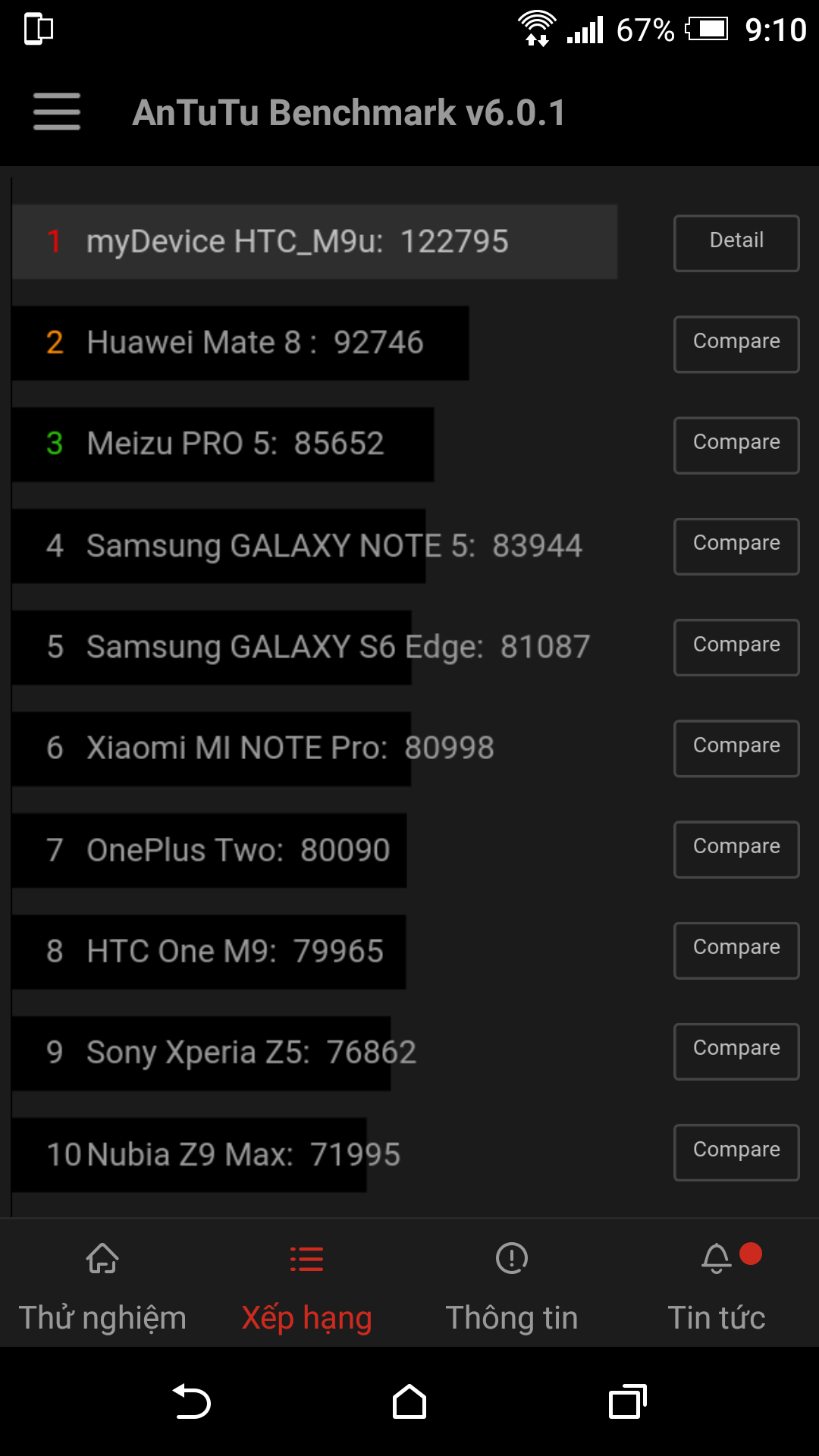Compare with OnePlus Two
The image size is (819, 1456).
coord(736,849)
